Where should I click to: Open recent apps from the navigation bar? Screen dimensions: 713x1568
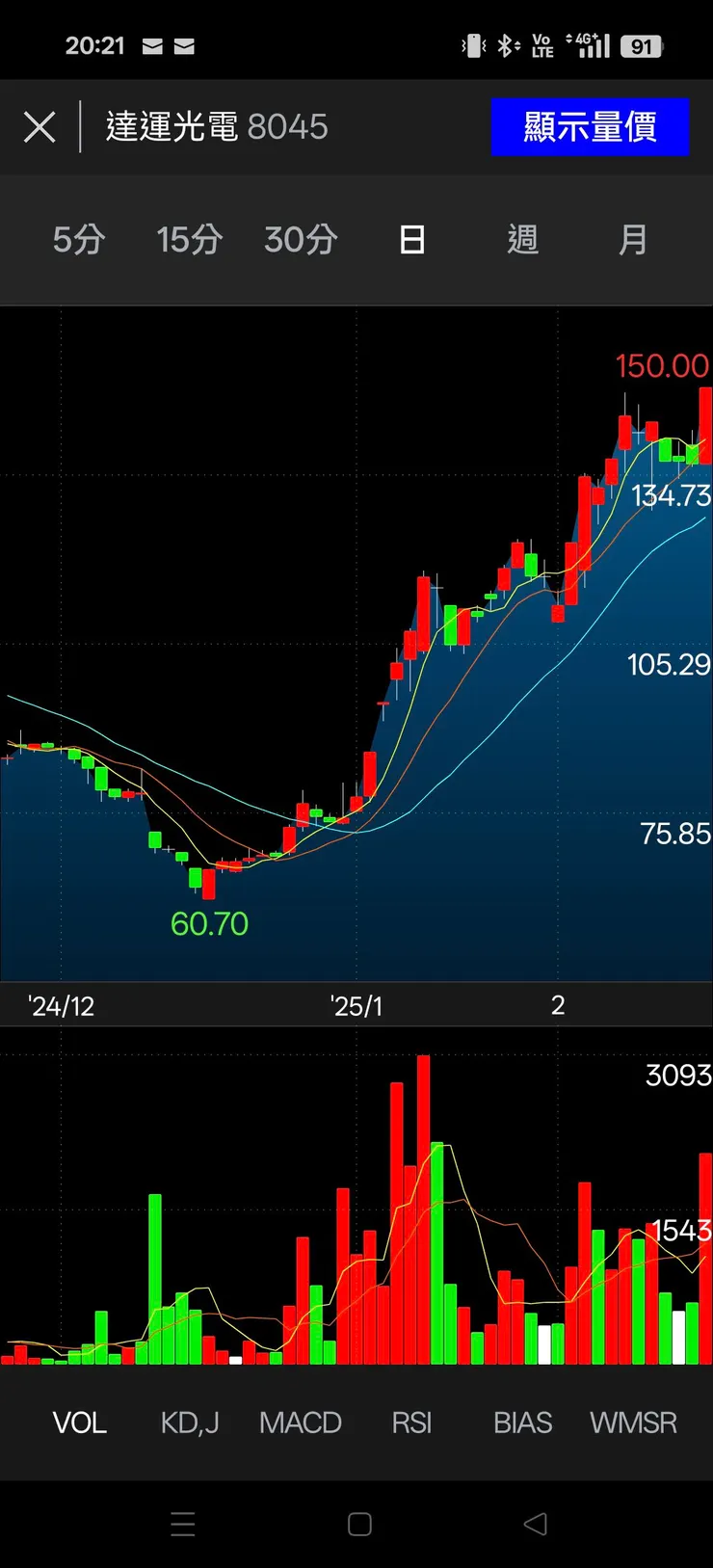pos(183,1524)
